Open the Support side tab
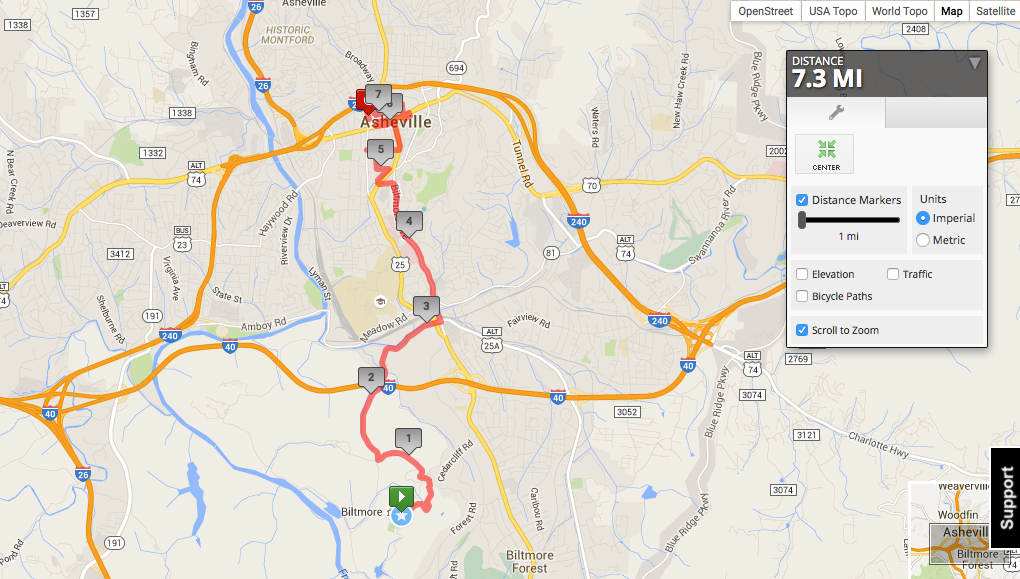This screenshot has height=579, width=1020. (1006, 498)
